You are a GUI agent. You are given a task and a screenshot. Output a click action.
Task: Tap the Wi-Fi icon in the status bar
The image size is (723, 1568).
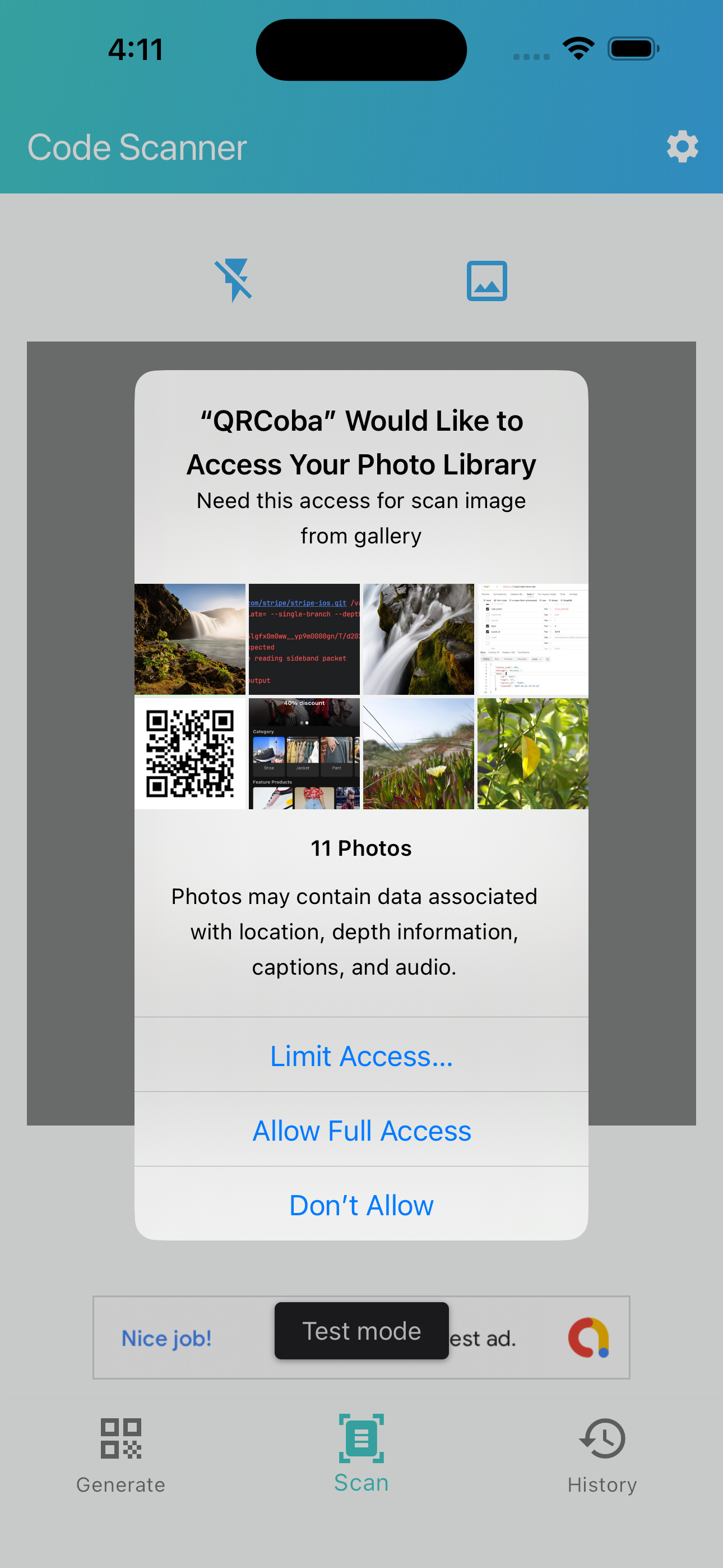pos(579,48)
